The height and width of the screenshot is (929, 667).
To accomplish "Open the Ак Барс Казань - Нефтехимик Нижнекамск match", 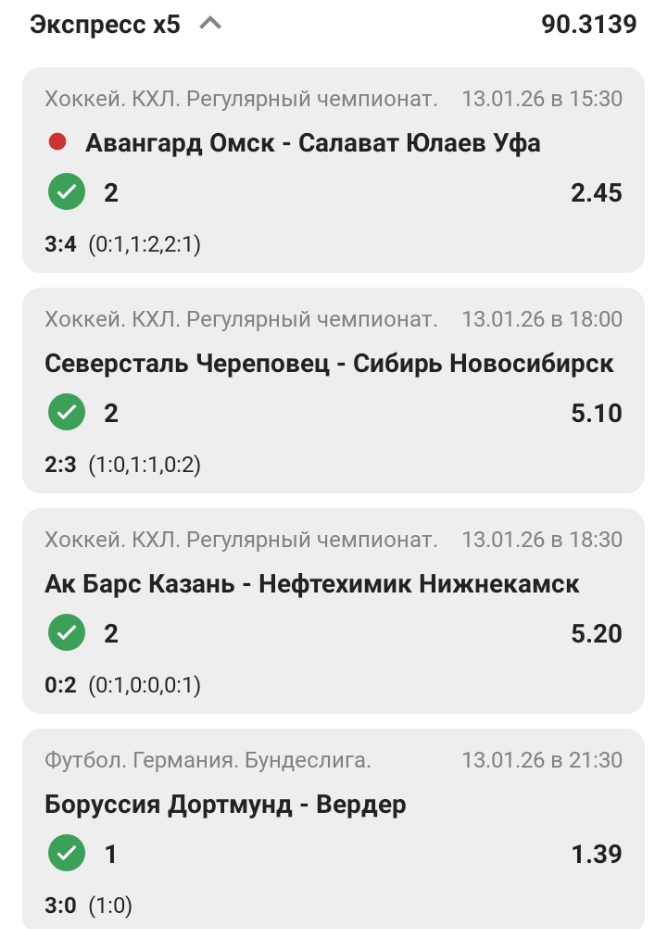I will coord(312,584).
